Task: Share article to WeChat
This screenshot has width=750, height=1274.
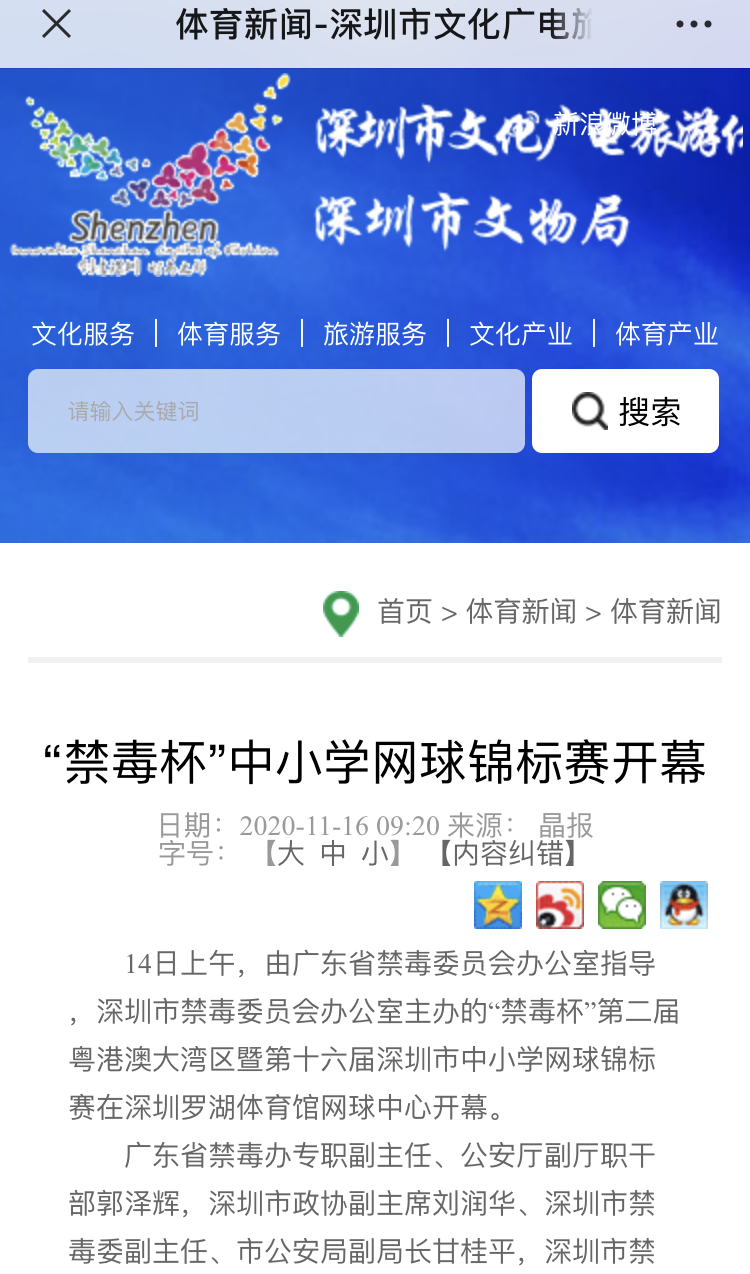Action: point(622,905)
